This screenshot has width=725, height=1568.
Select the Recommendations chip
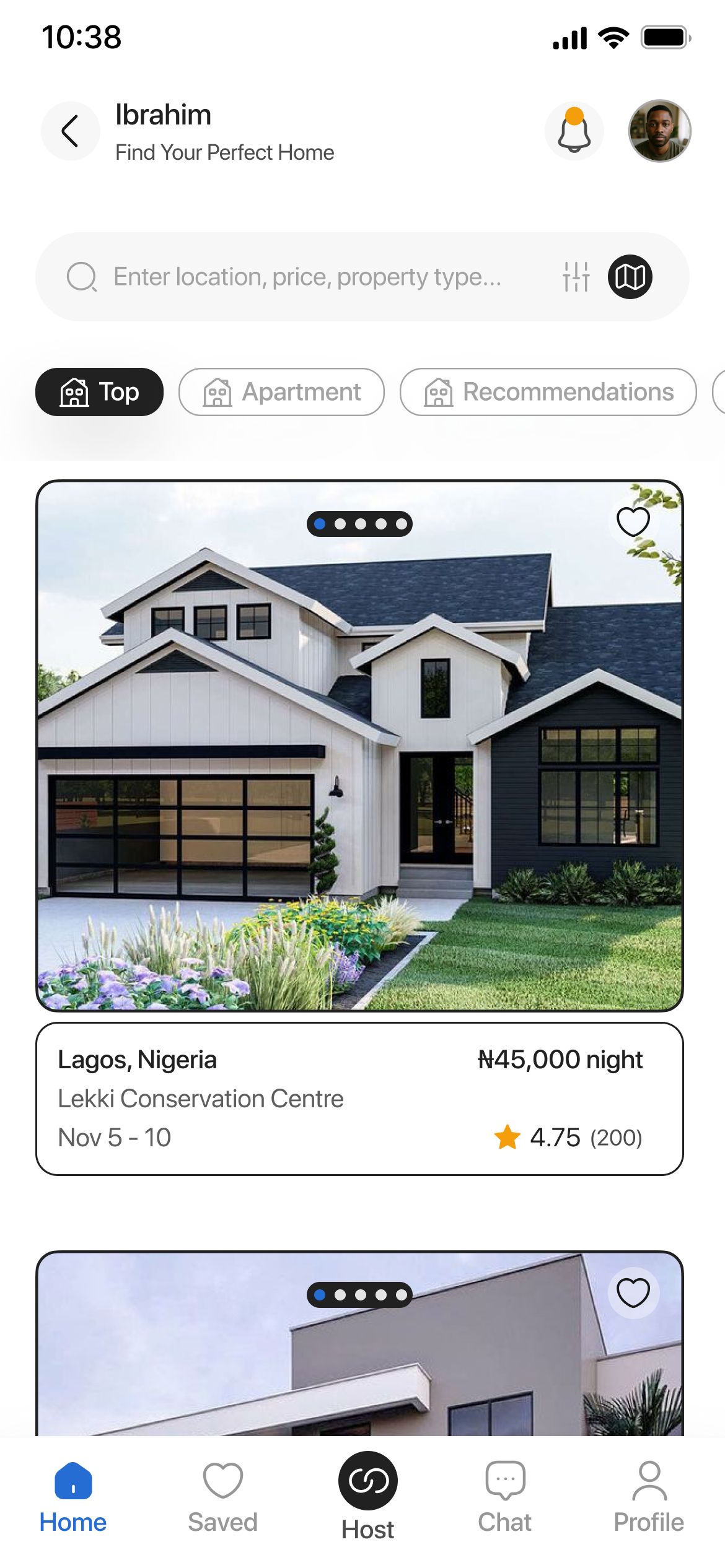click(x=548, y=392)
